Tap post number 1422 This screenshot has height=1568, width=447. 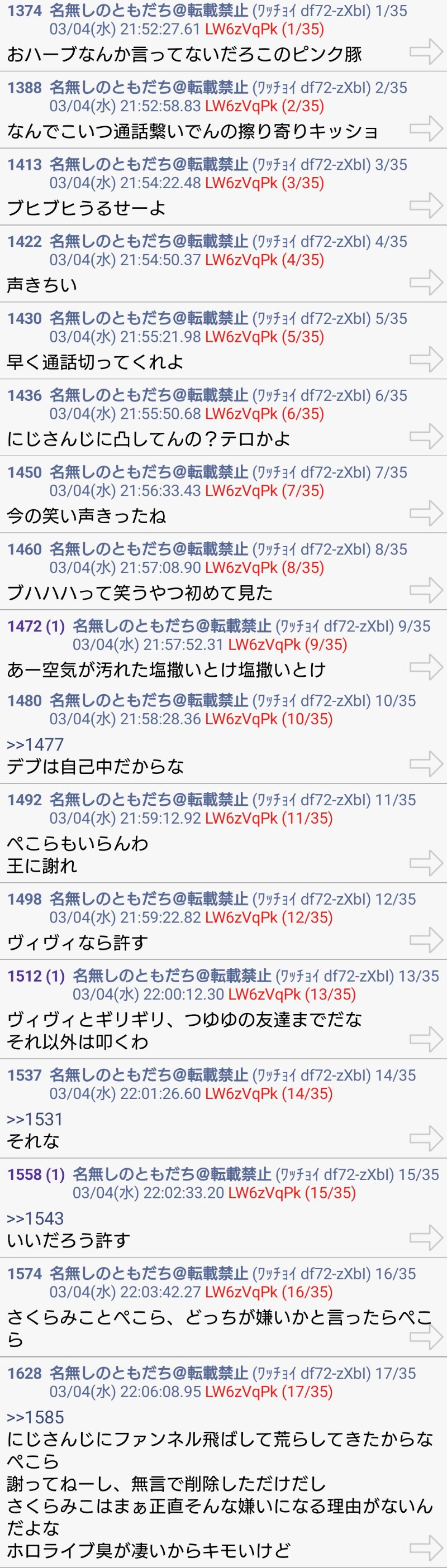coord(25,242)
